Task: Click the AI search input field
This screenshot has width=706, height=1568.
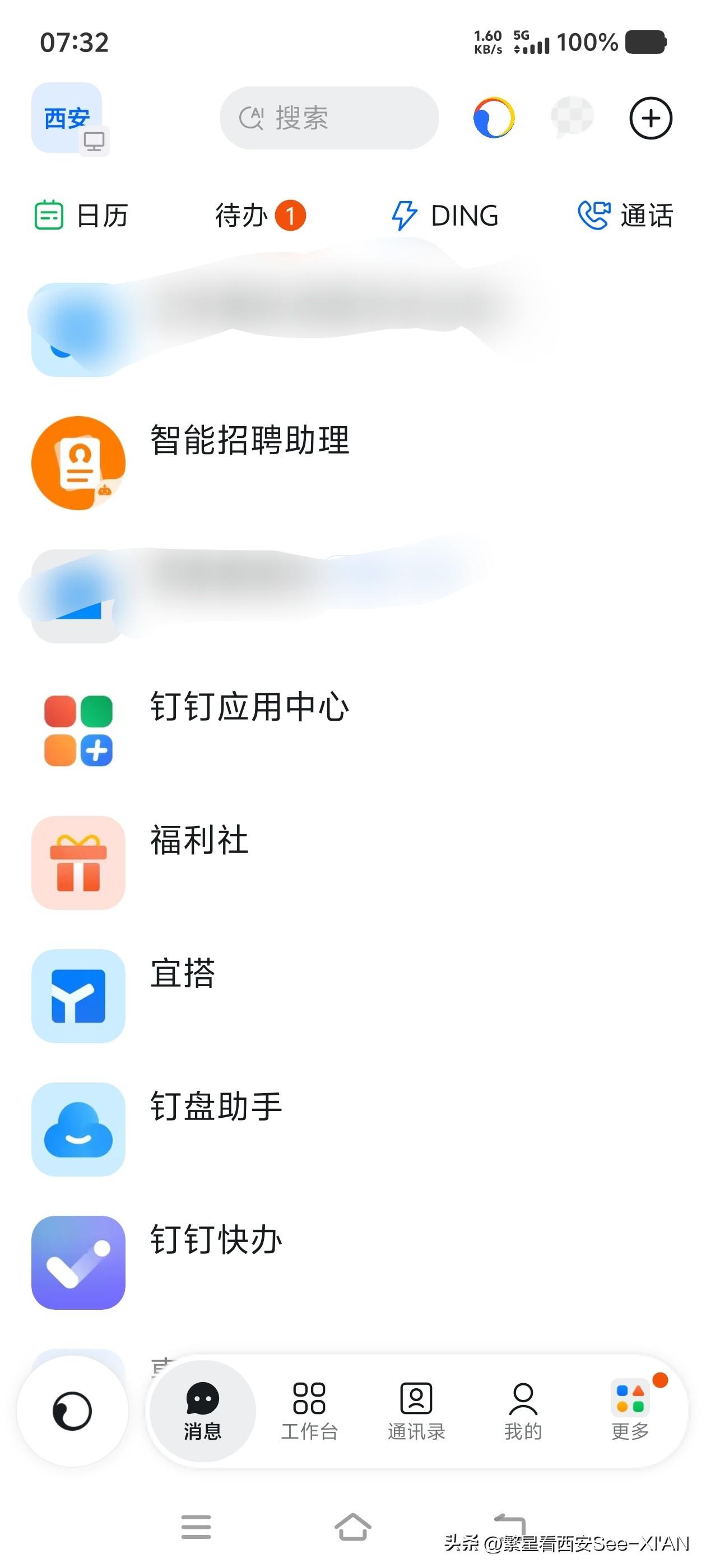Action: 328,119
